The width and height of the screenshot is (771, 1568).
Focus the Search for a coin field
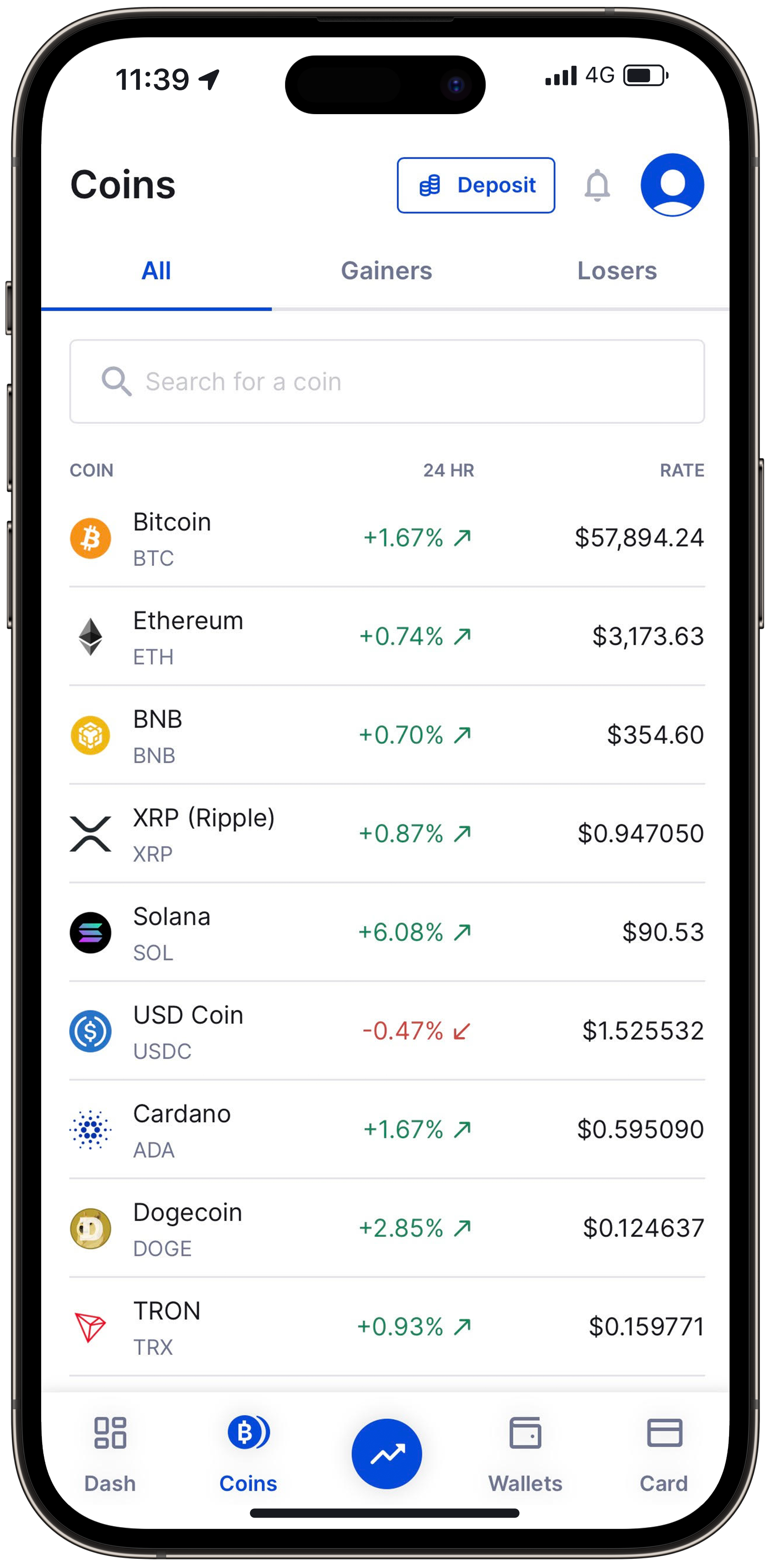386,382
